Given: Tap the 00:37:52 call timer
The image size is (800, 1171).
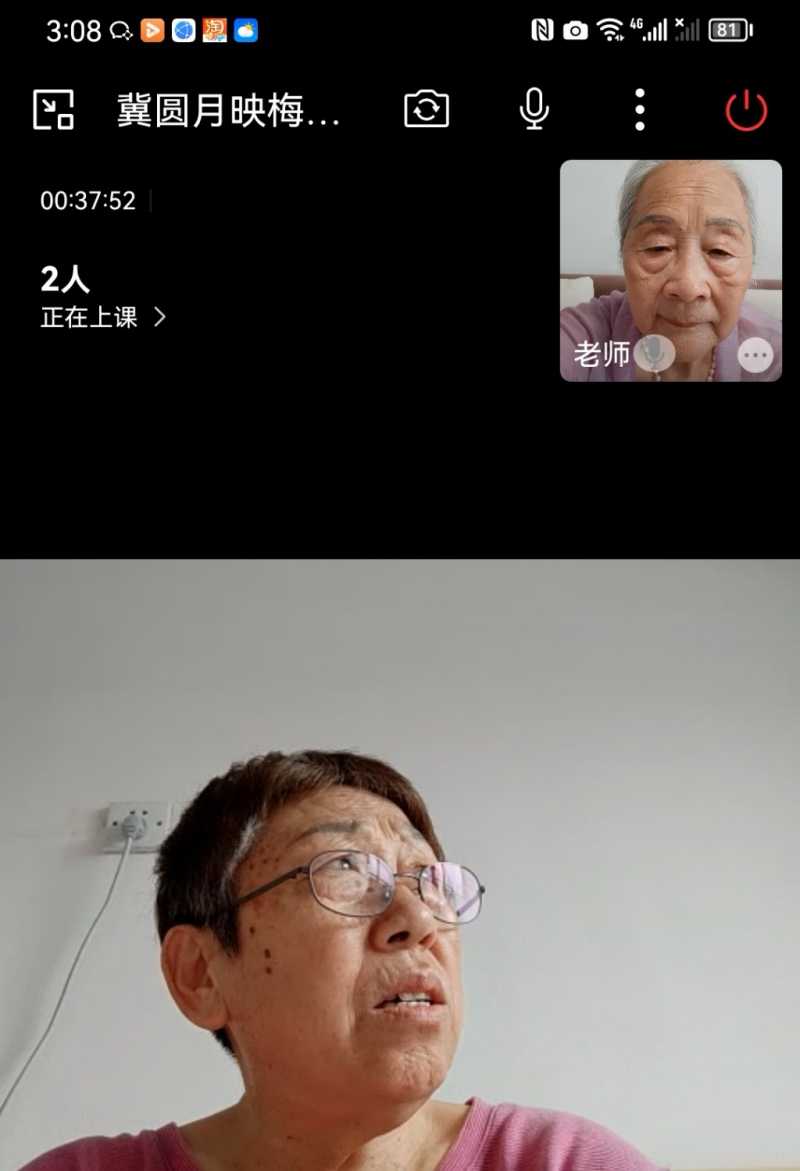Looking at the screenshot, I should coord(88,201).
